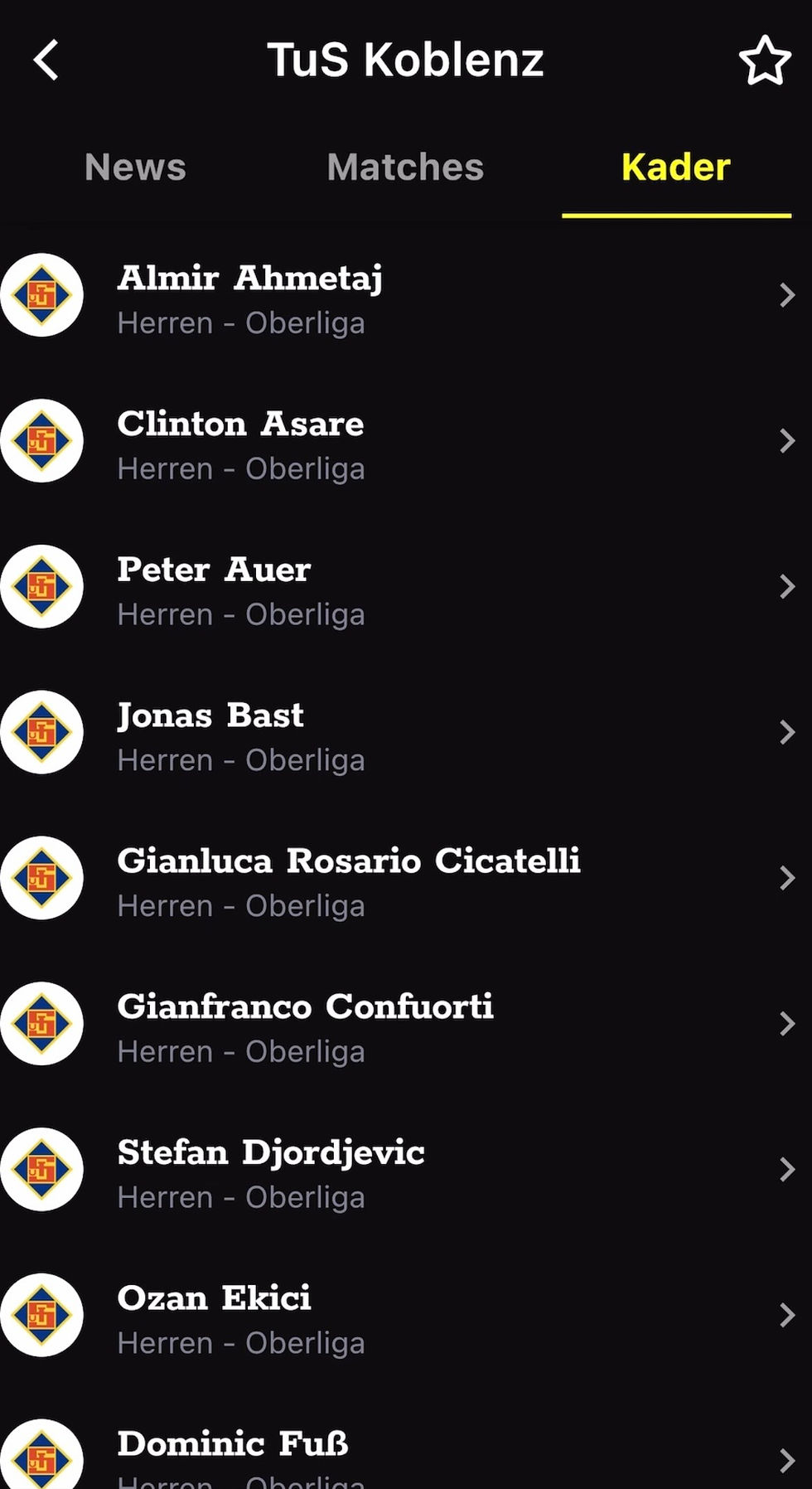Switch to the Matches tab
This screenshot has width=812, height=1489.
[x=405, y=167]
